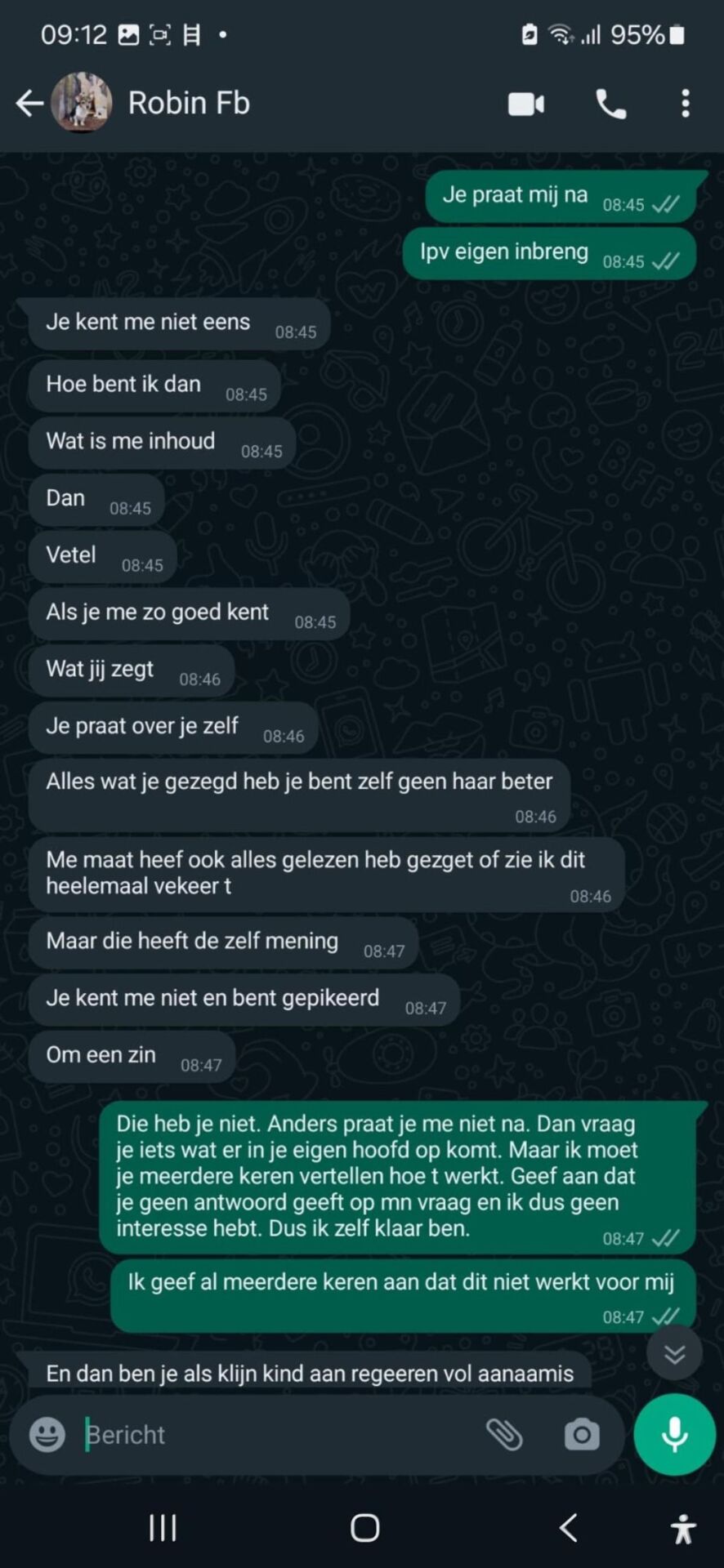The width and height of the screenshot is (724, 1568).
Task: Open the emoji picker
Action: (47, 1435)
